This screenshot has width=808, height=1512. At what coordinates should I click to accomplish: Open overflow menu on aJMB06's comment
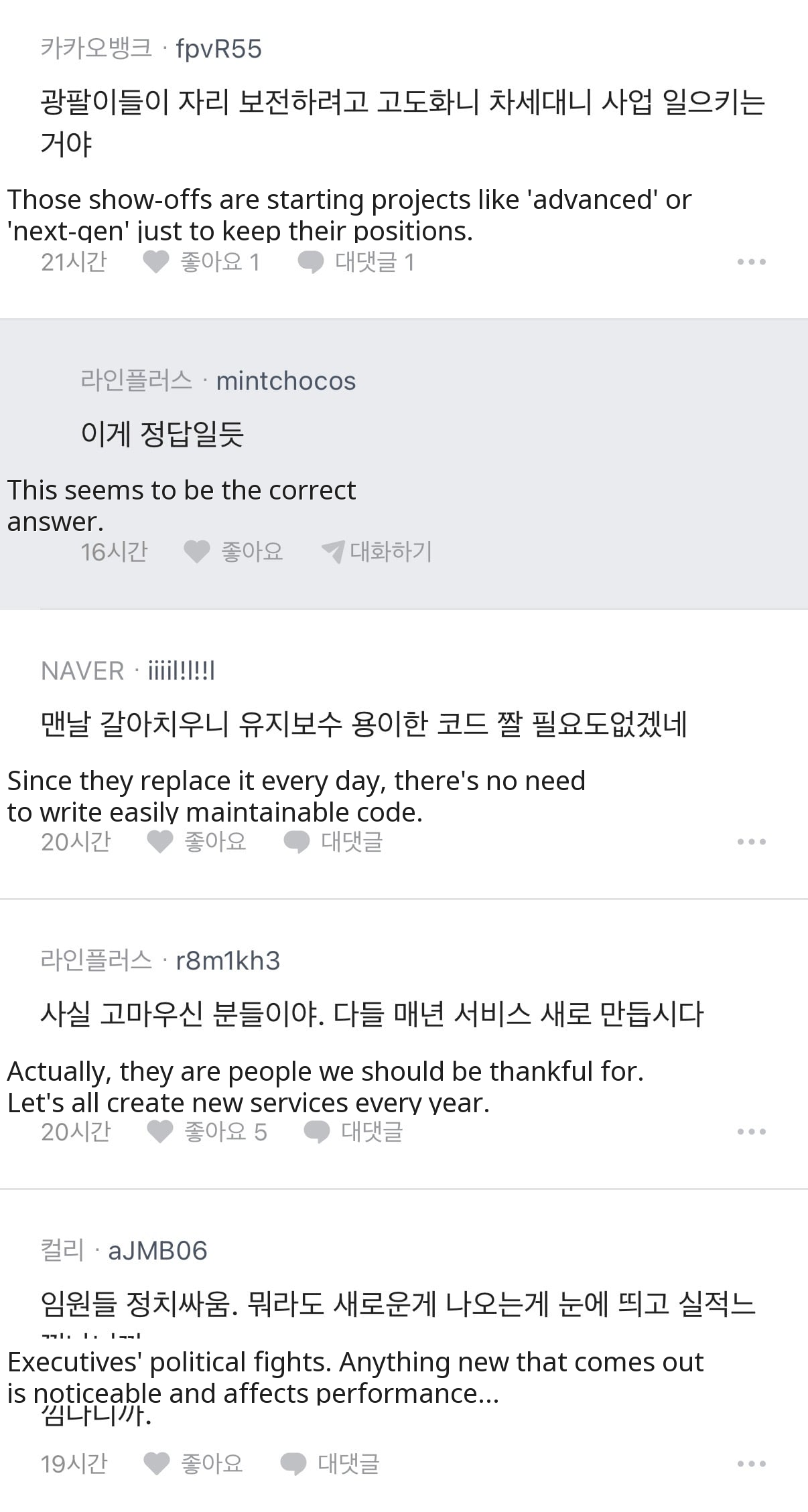pos(751,1464)
